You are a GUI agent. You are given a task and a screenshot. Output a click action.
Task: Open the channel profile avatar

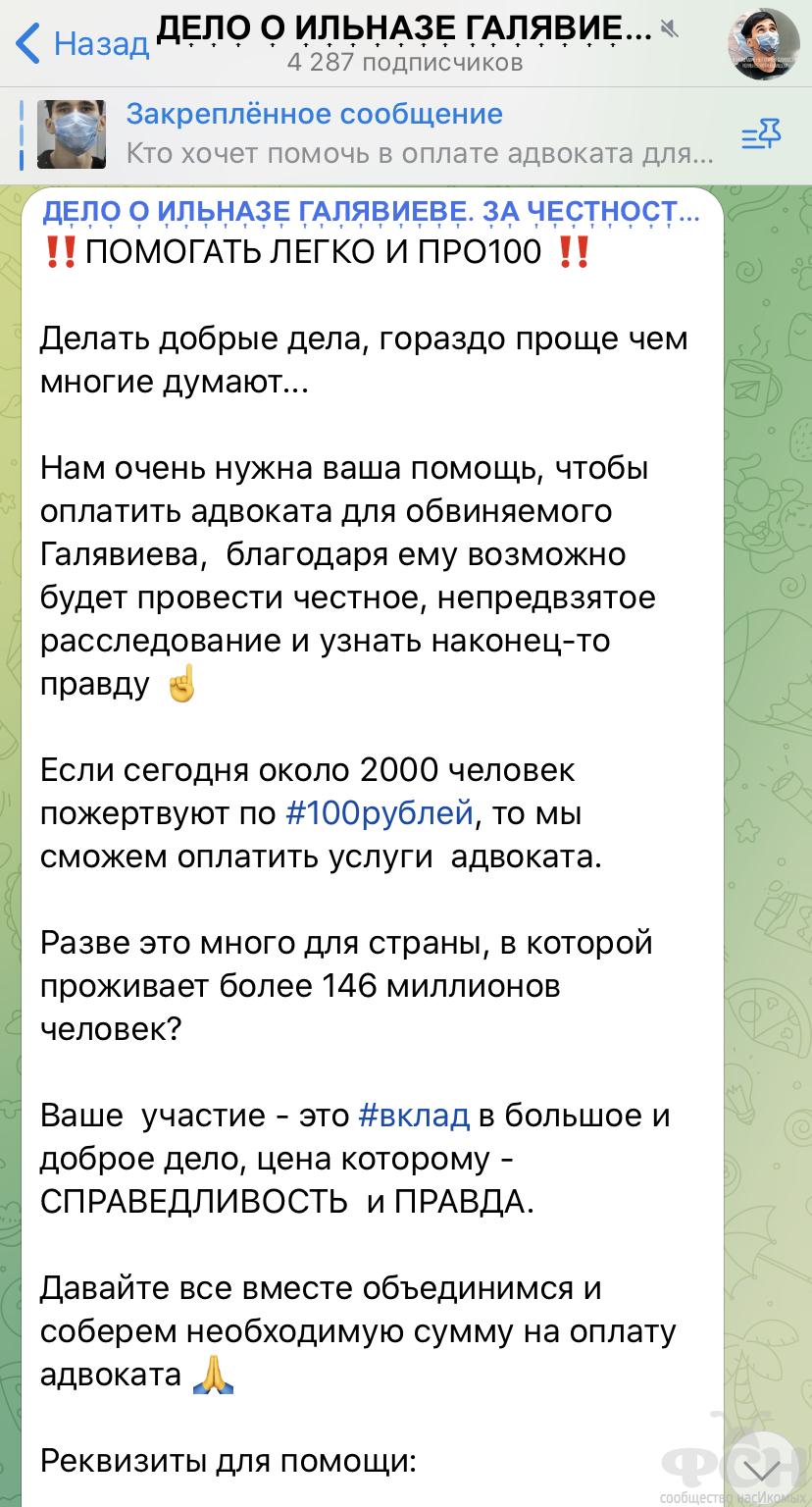pos(763,44)
